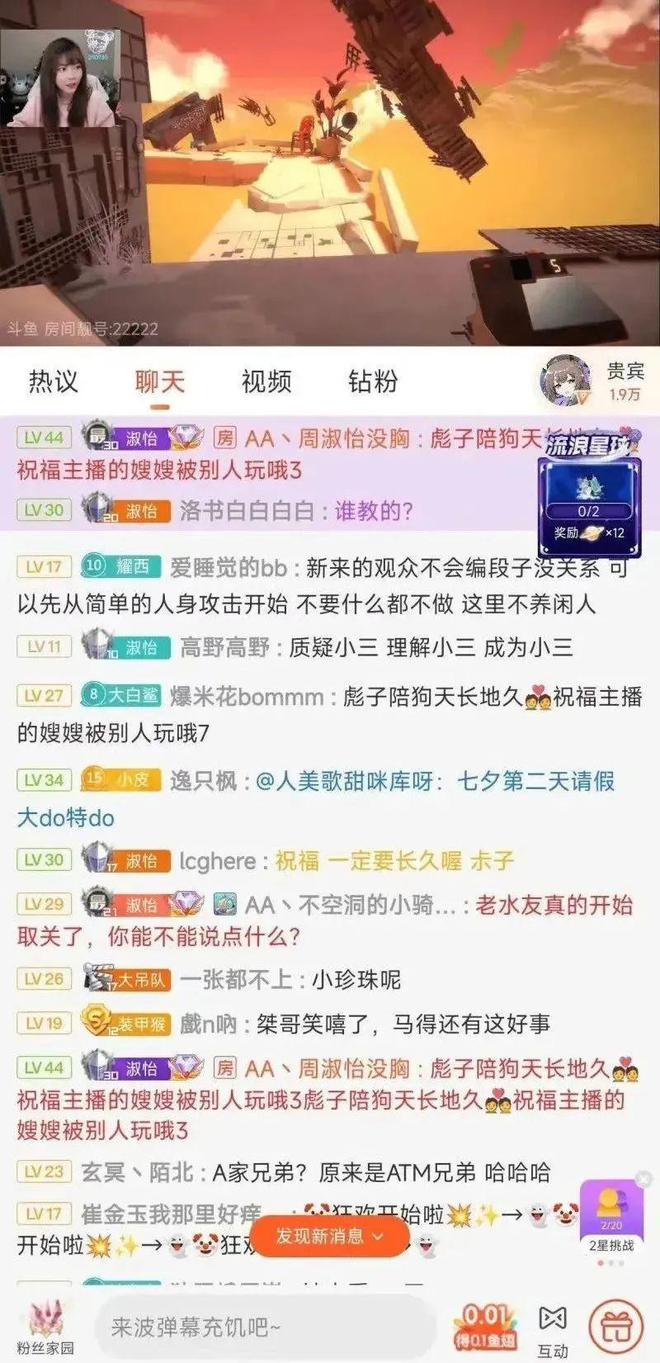Open 粉丝家园 fan home

45,1327
